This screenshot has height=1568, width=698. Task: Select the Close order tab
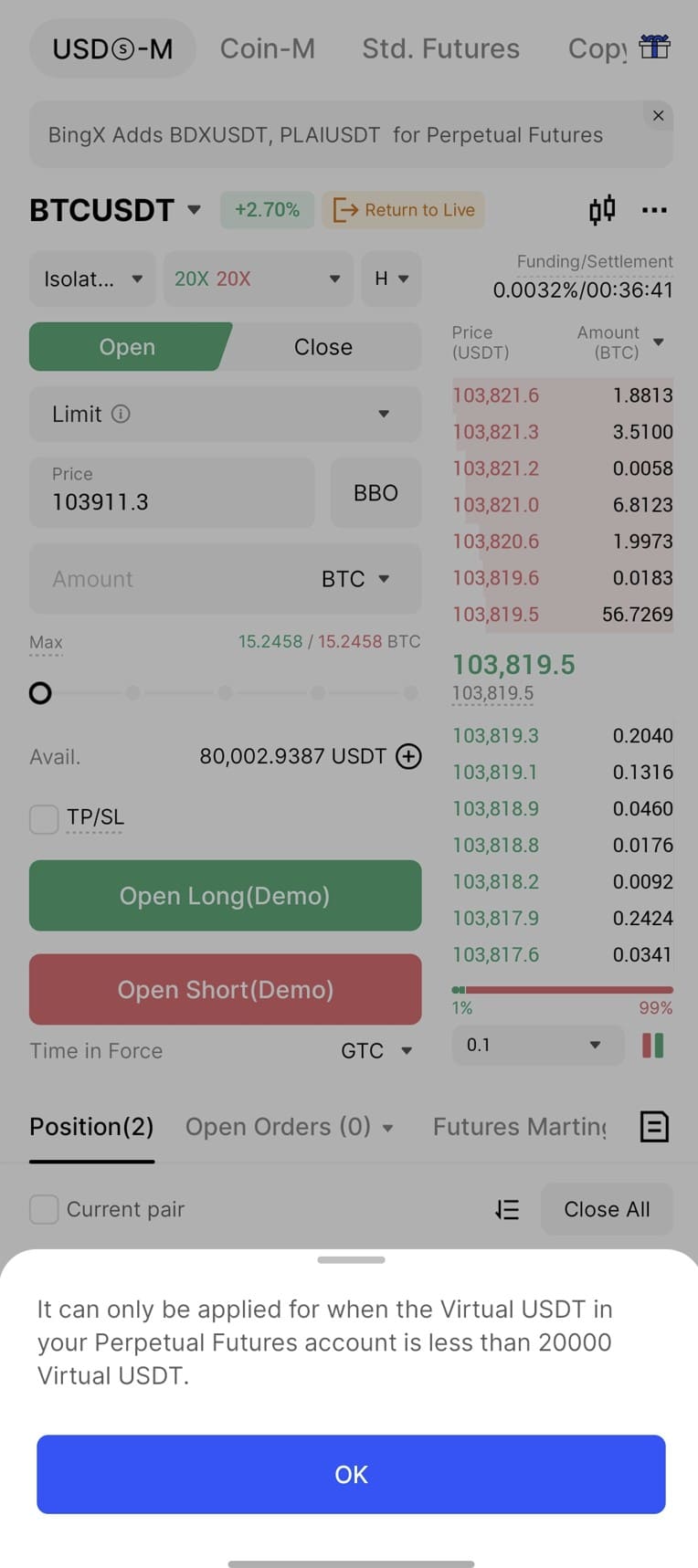coord(323,347)
